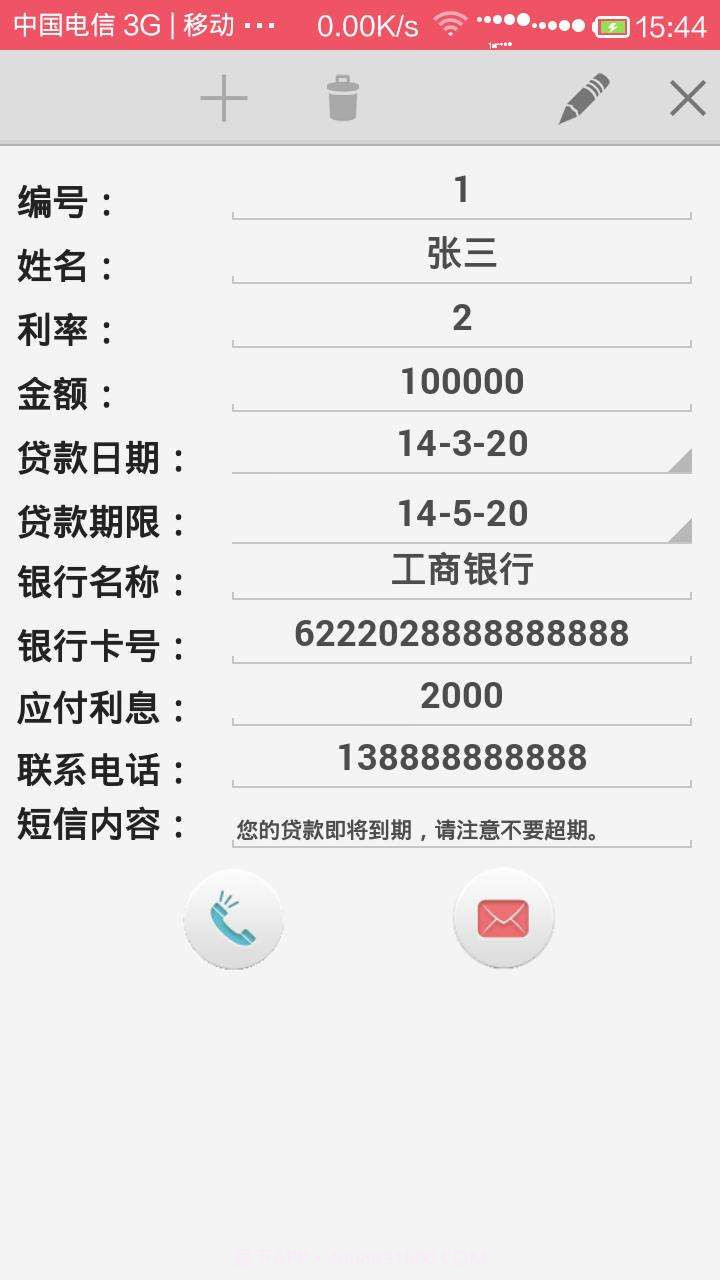Select the pencil edit icon in the toolbar

(584, 97)
